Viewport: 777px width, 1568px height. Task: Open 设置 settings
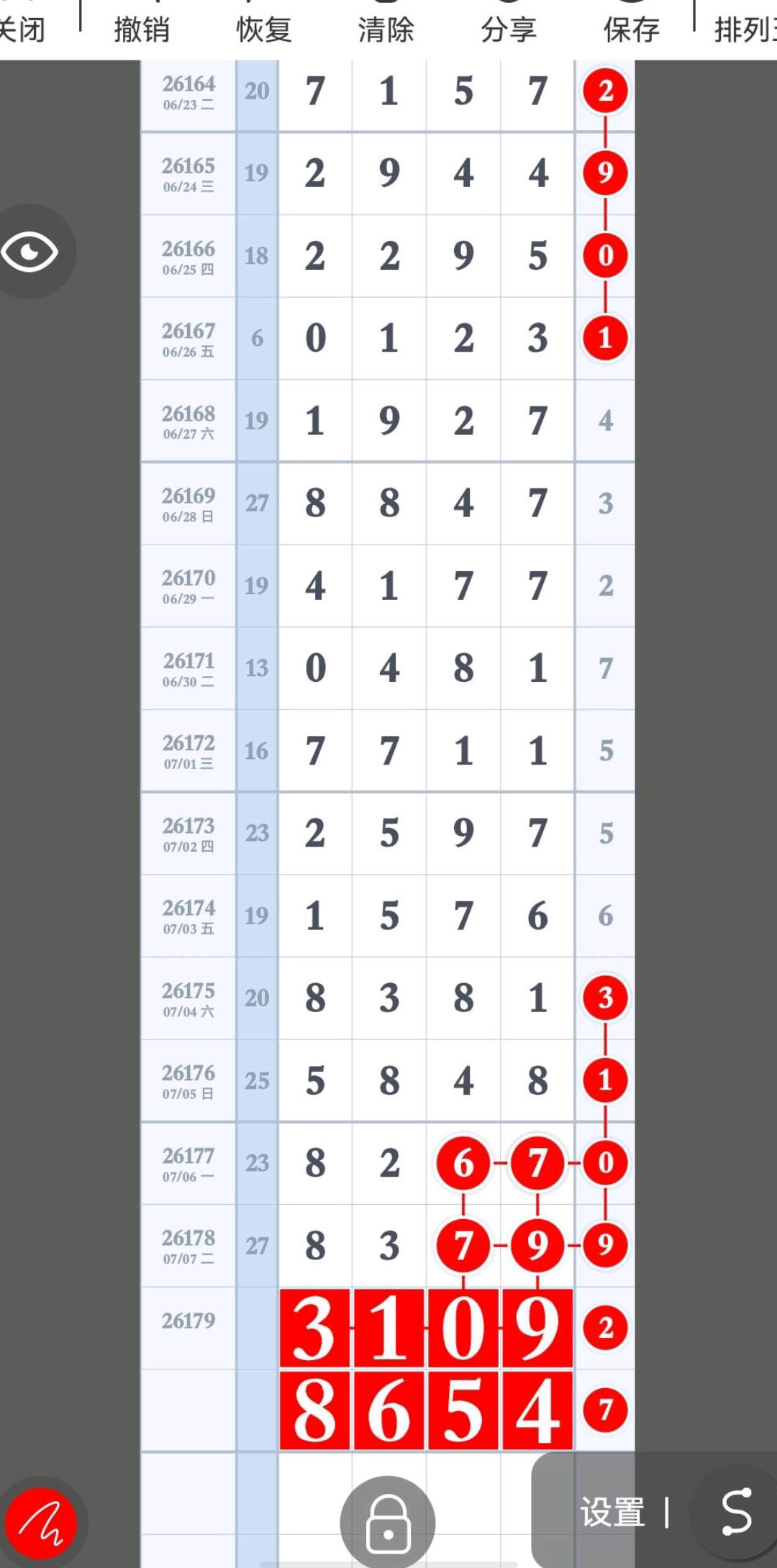point(612,1512)
